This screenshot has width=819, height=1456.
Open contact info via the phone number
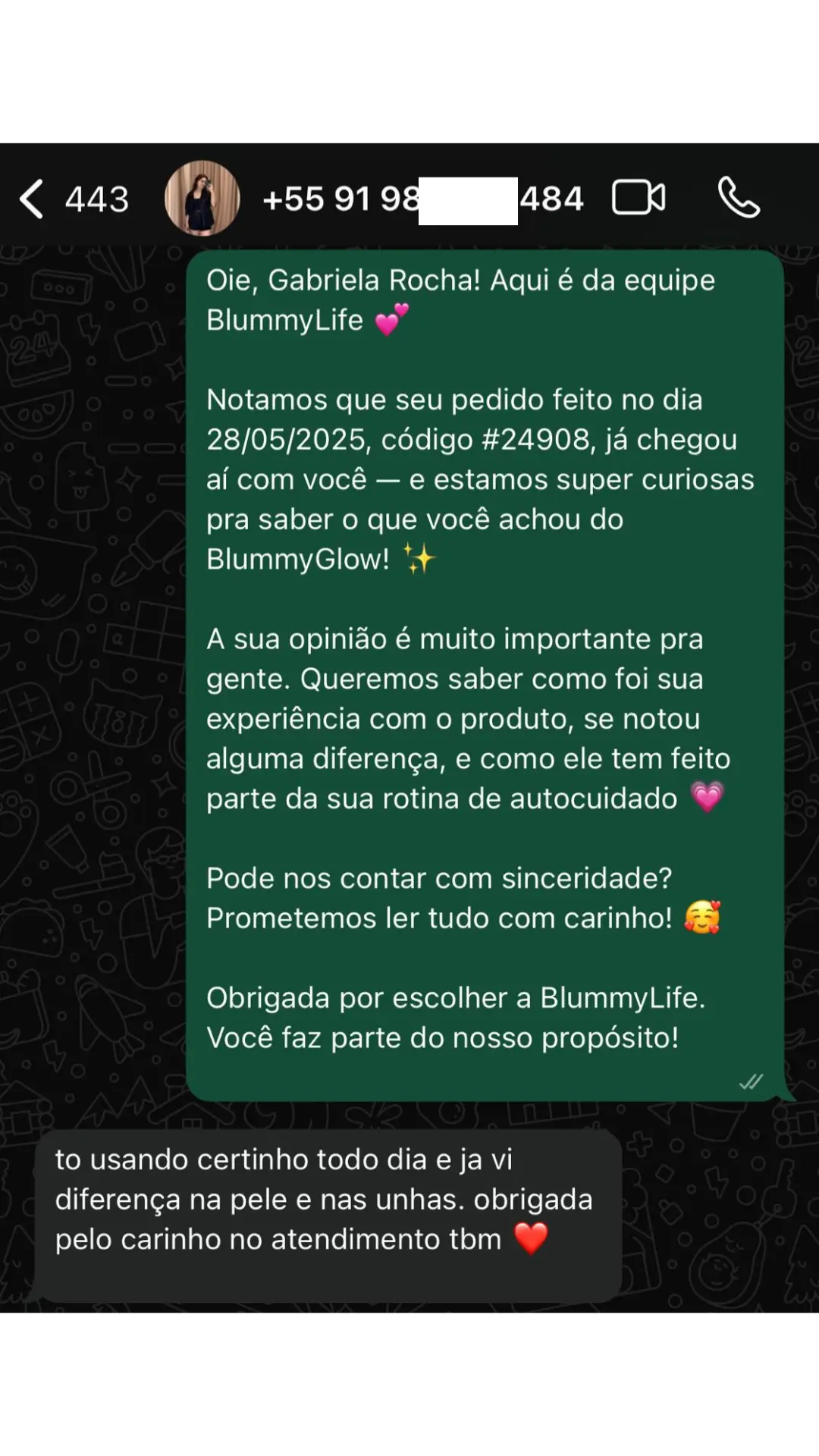pyautogui.click(x=422, y=199)
